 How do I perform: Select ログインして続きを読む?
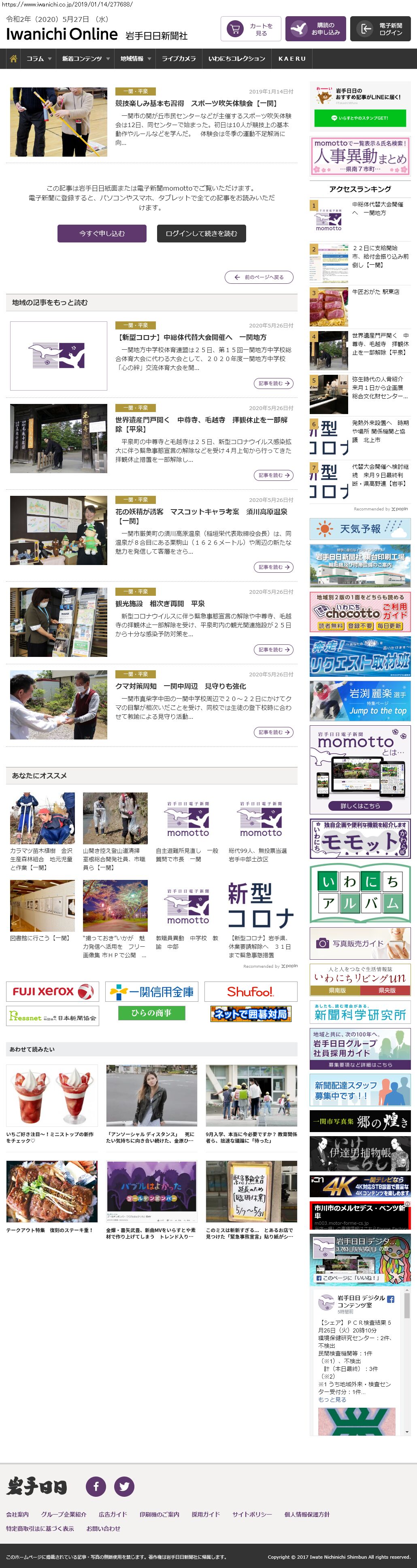[201, 233]
